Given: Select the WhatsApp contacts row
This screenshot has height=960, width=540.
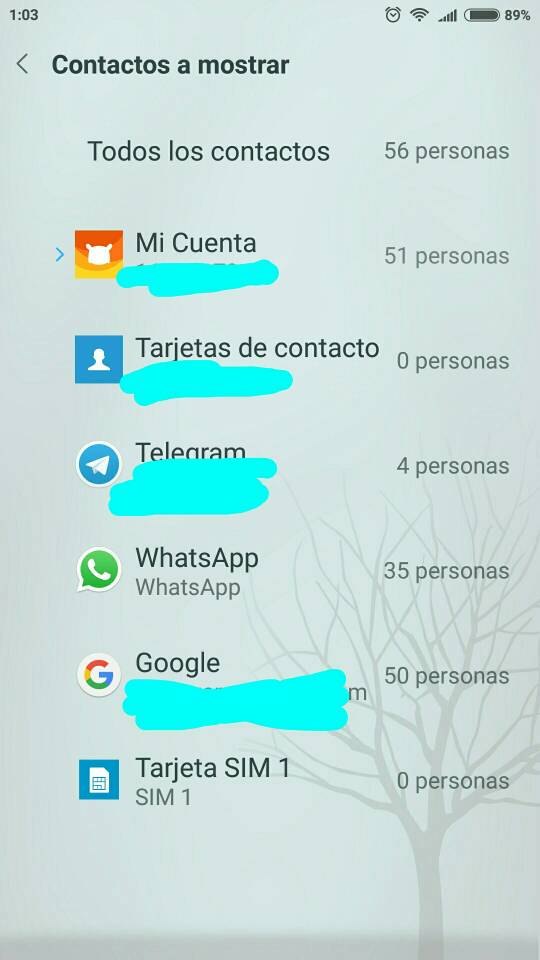Looking at the screenshot, I should click(x=270, y=571).
